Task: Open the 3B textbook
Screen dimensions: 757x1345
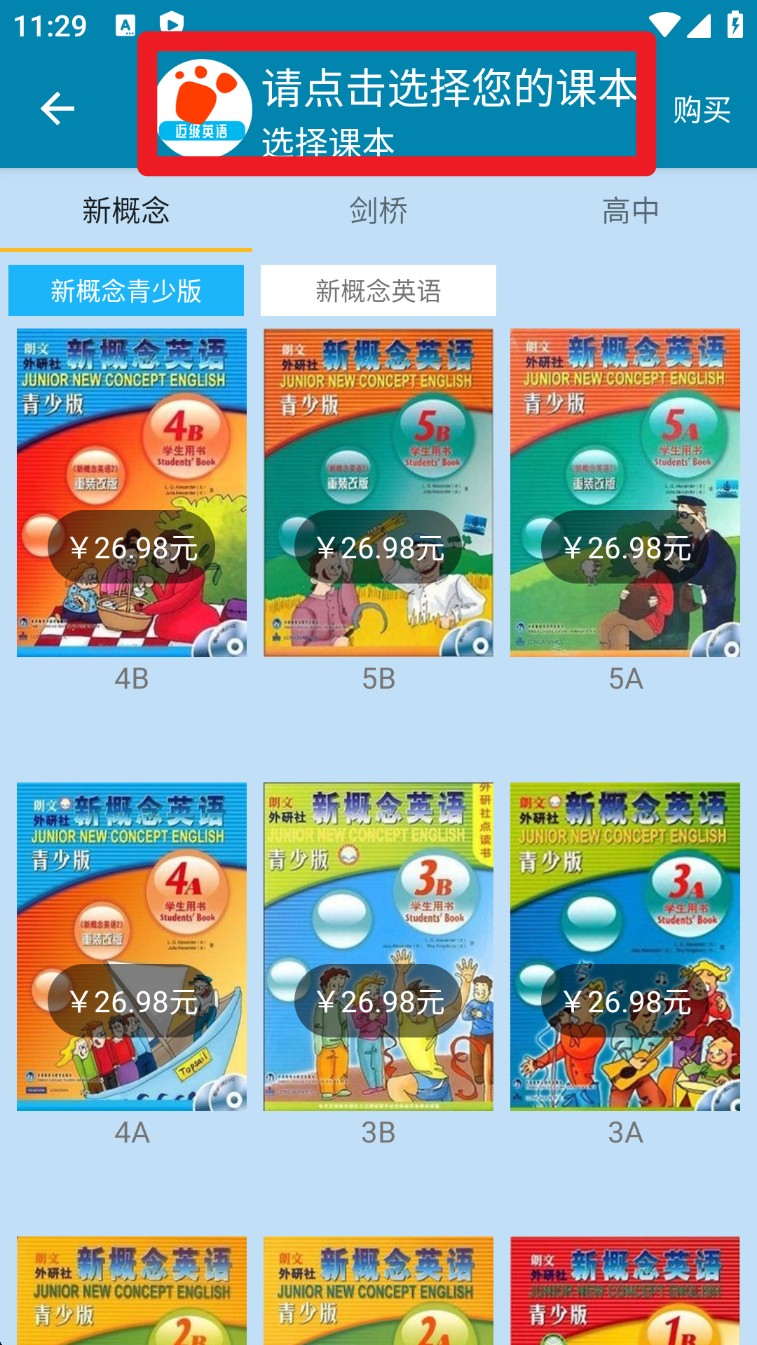Action: click(x=378, y=946)
